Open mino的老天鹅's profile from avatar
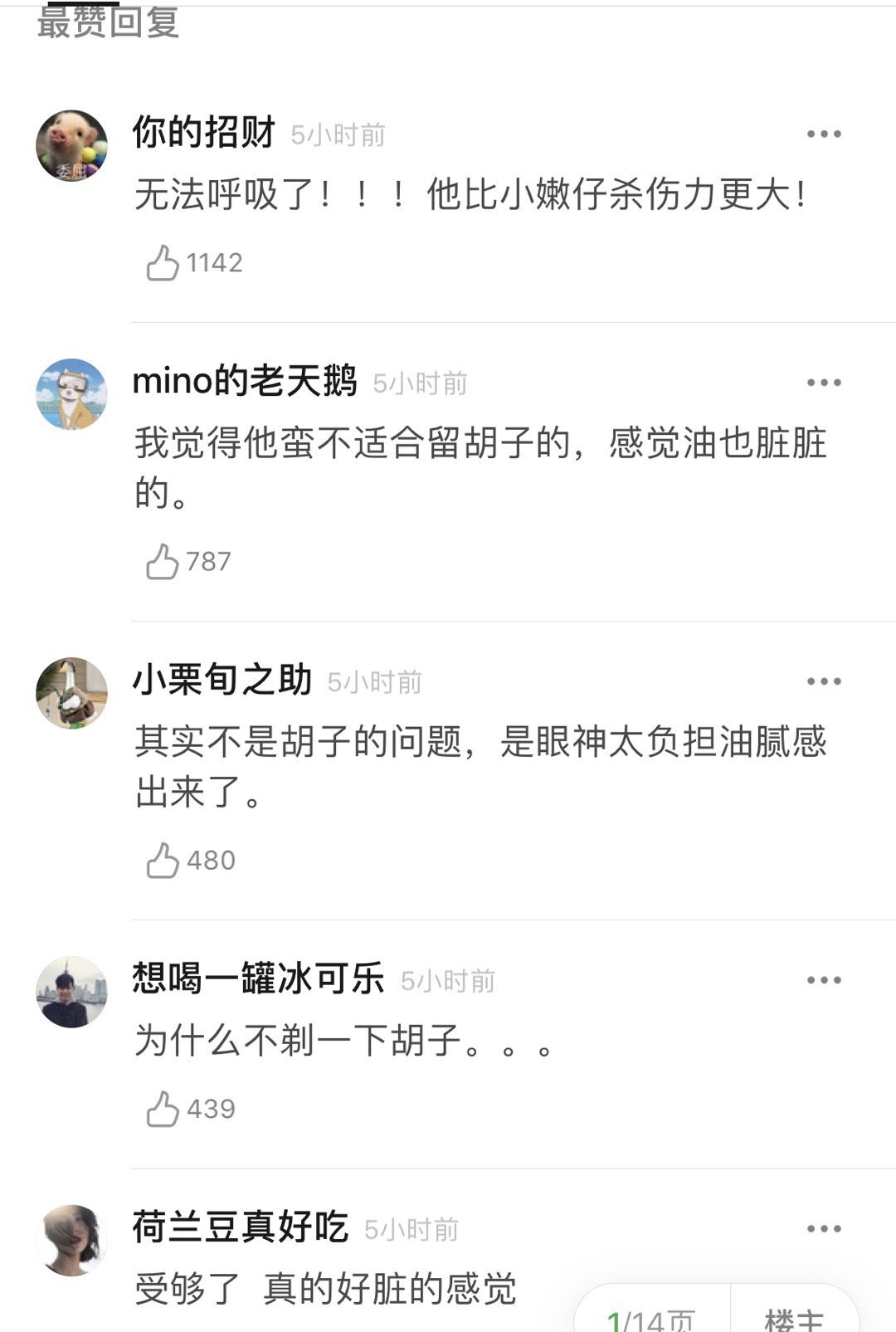The height and width of the screenshot is (1332, 896). [72, 394]
